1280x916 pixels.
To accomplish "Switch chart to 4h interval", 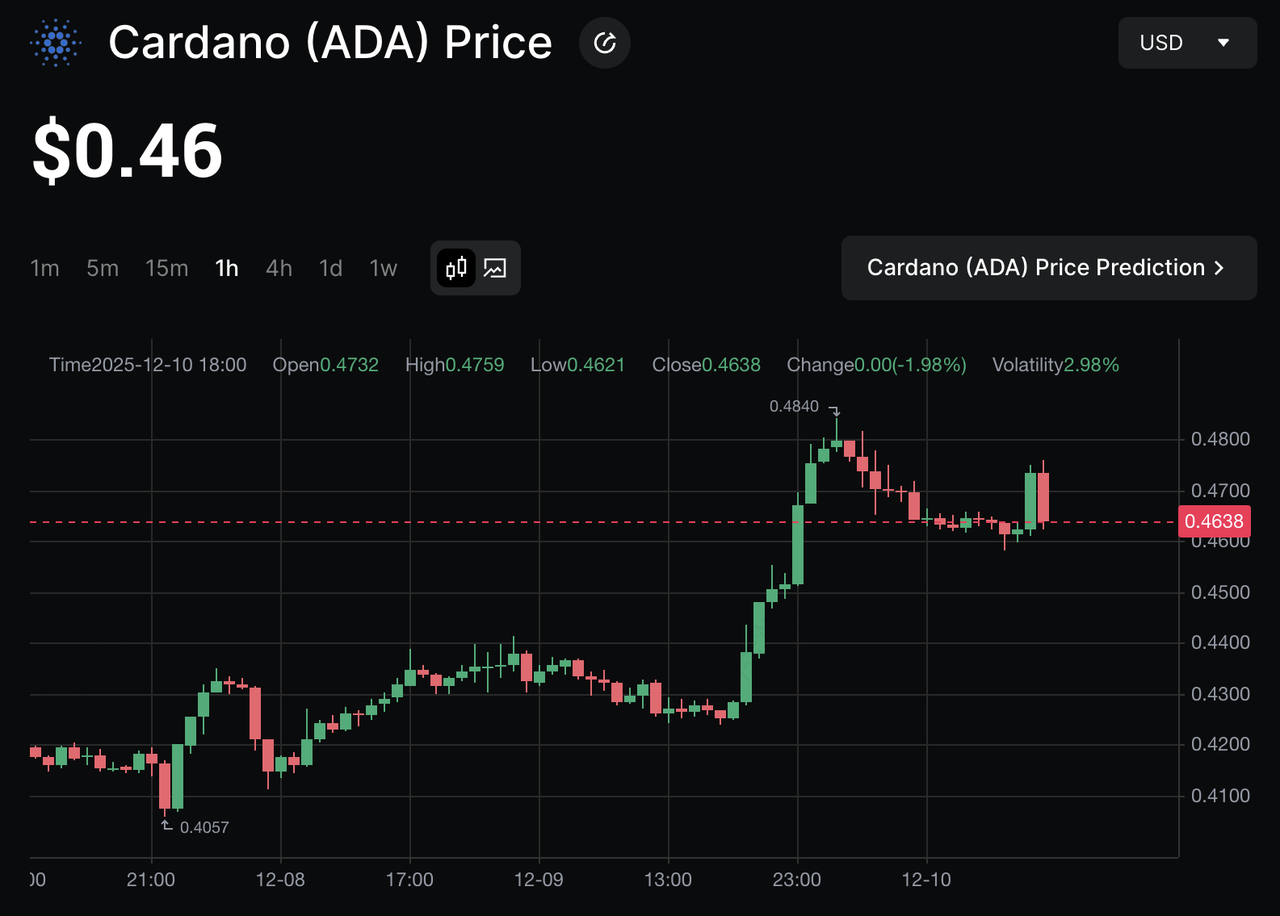I will (x=279, y=268).
